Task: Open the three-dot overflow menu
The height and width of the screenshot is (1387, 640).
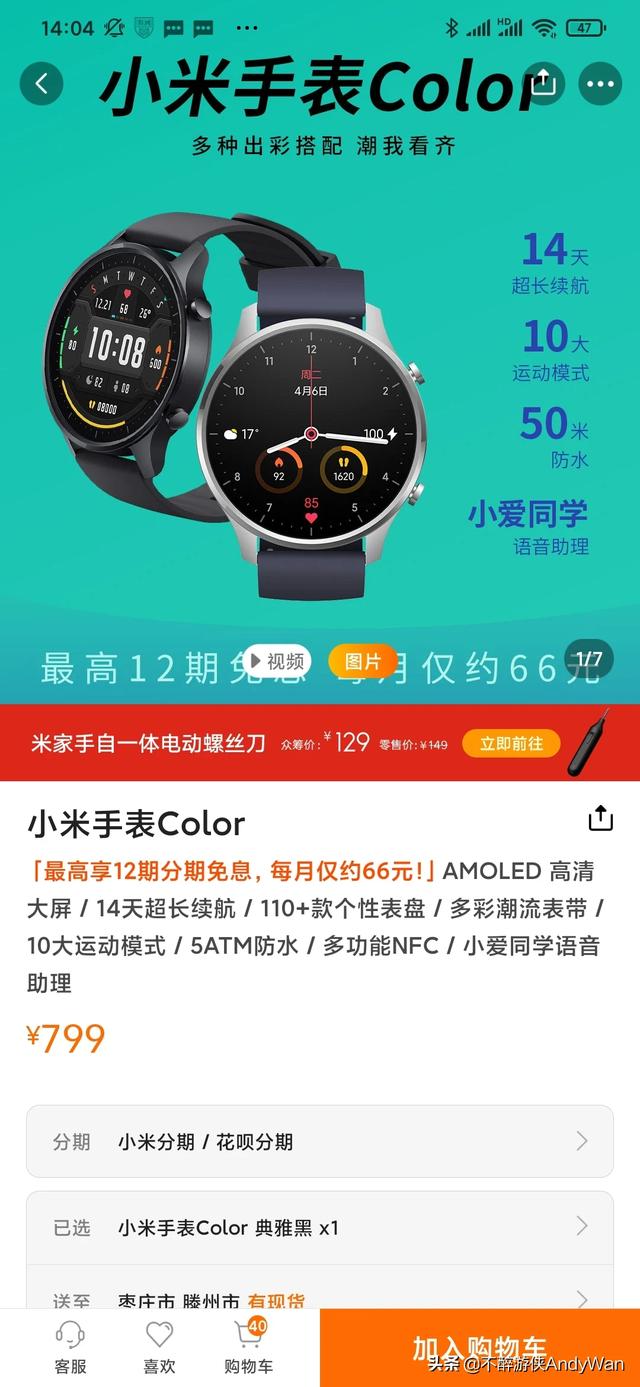Action: click(x=601, y=84)
